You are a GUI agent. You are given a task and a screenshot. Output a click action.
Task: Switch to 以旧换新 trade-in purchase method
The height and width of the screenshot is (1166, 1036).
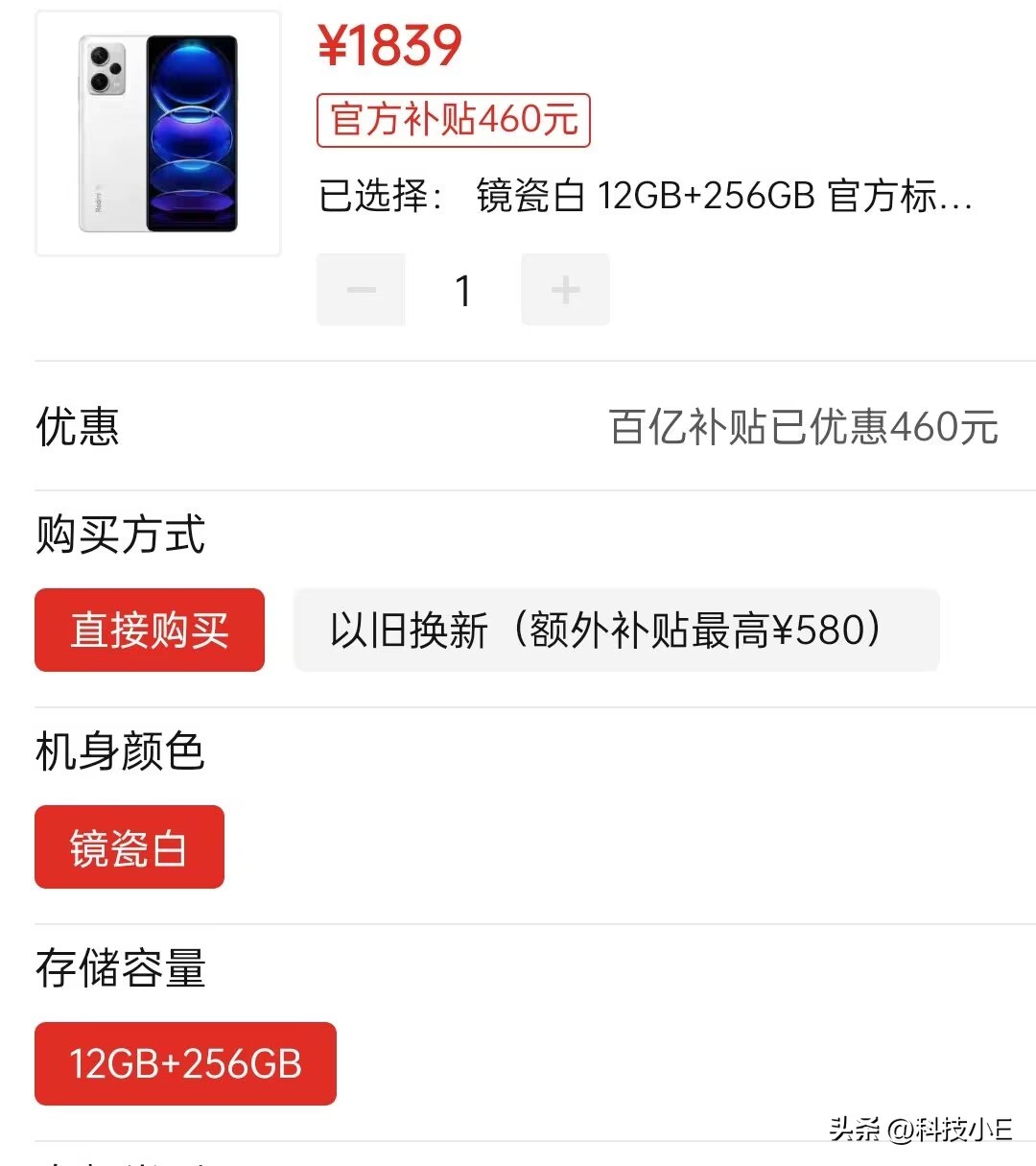pyautogui.click(x=615, y=631)
